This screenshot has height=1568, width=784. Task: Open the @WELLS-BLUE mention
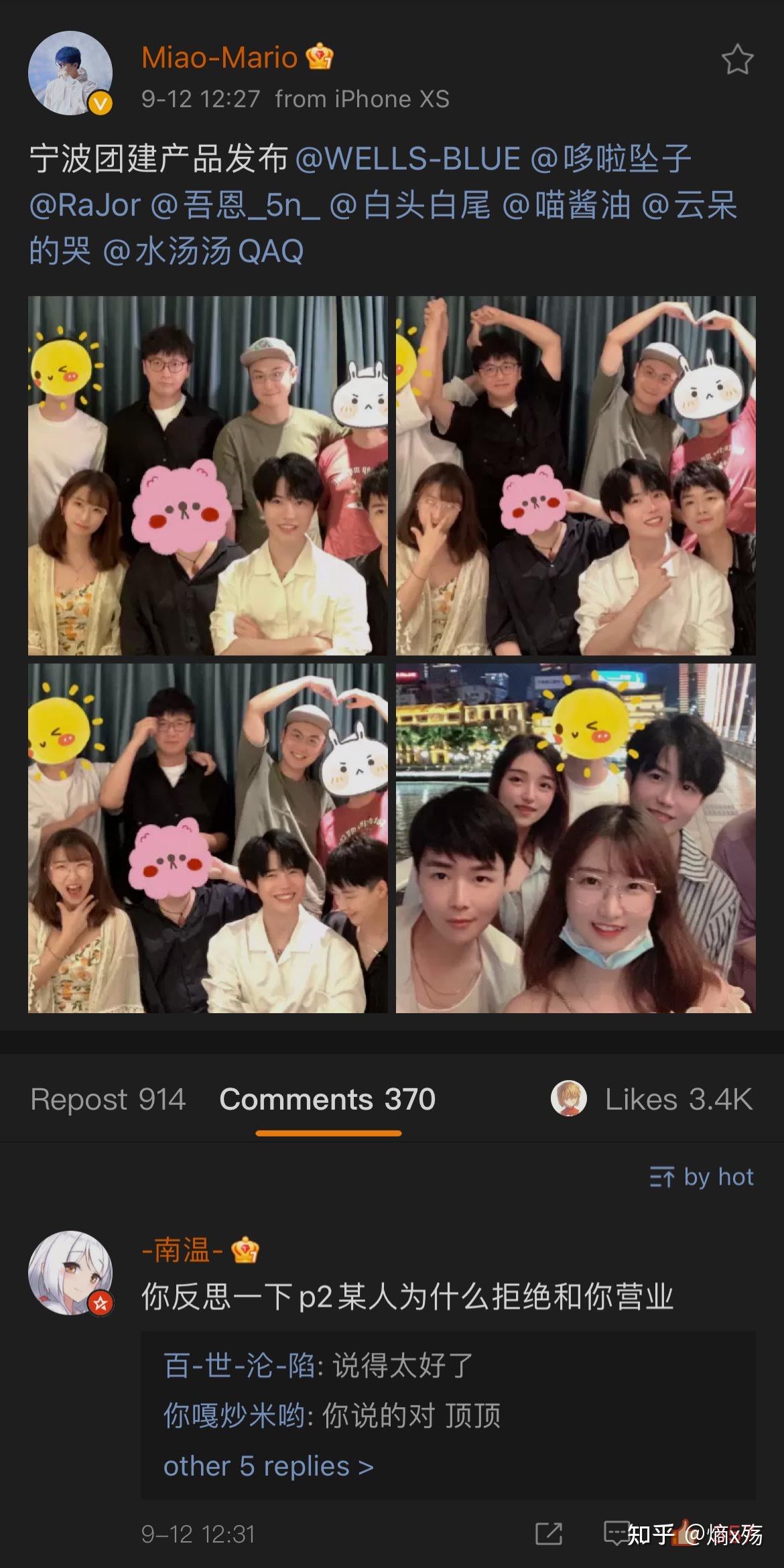pos(407,159)
